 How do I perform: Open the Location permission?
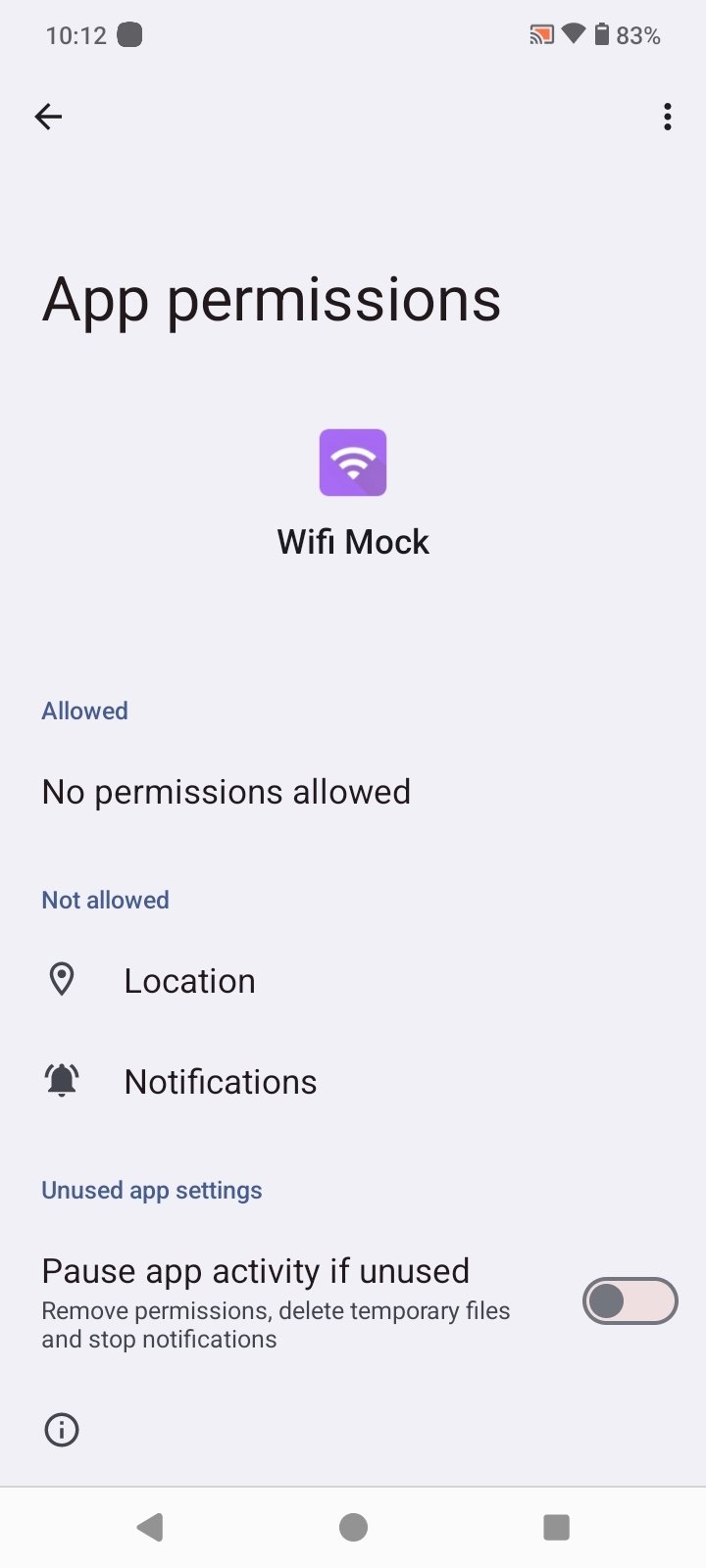tap(353, 981)
